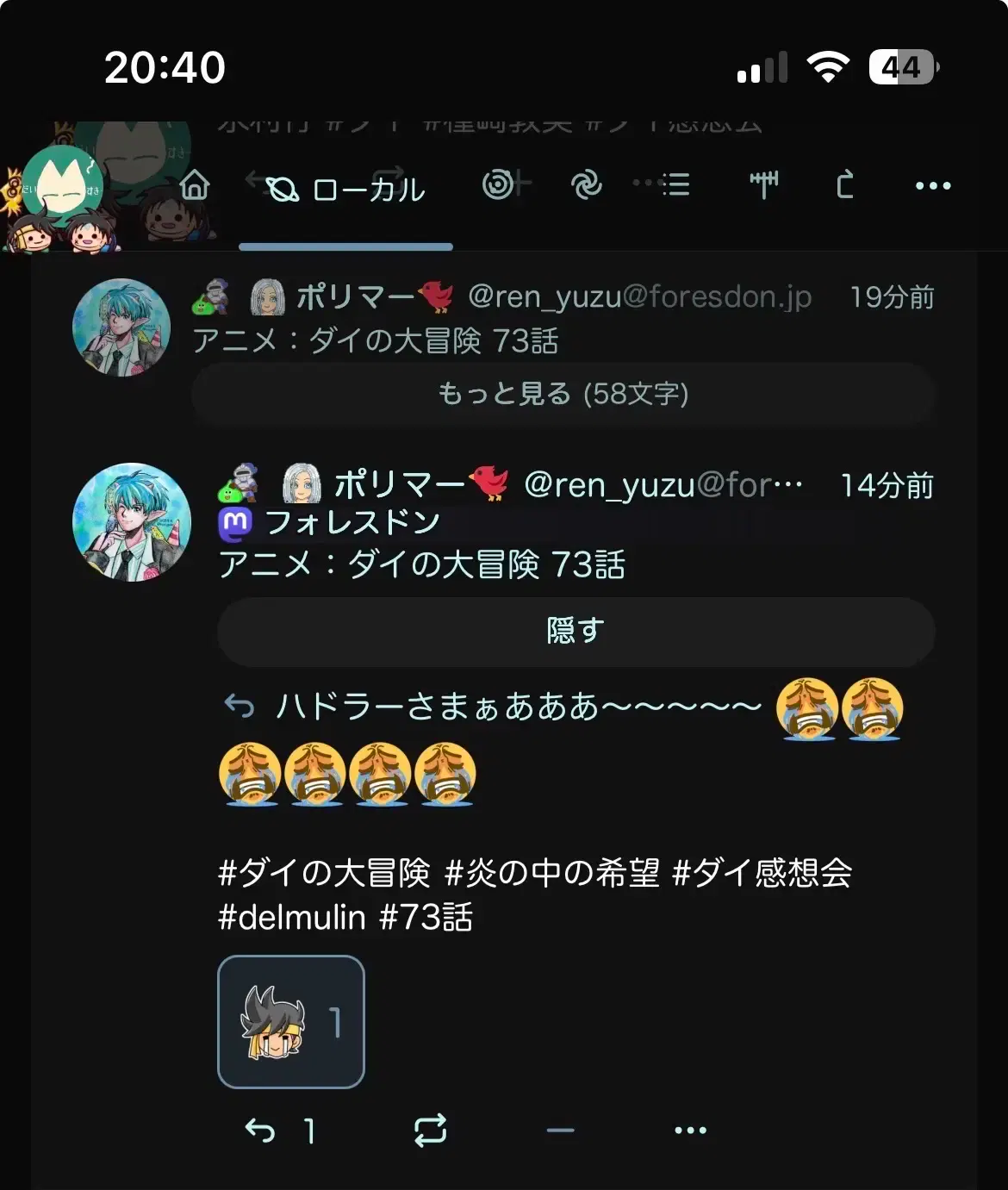Renote the ハドラーさま post
The image size is (1008, 1190).
pyautogui.click(x=430, y=1130)
